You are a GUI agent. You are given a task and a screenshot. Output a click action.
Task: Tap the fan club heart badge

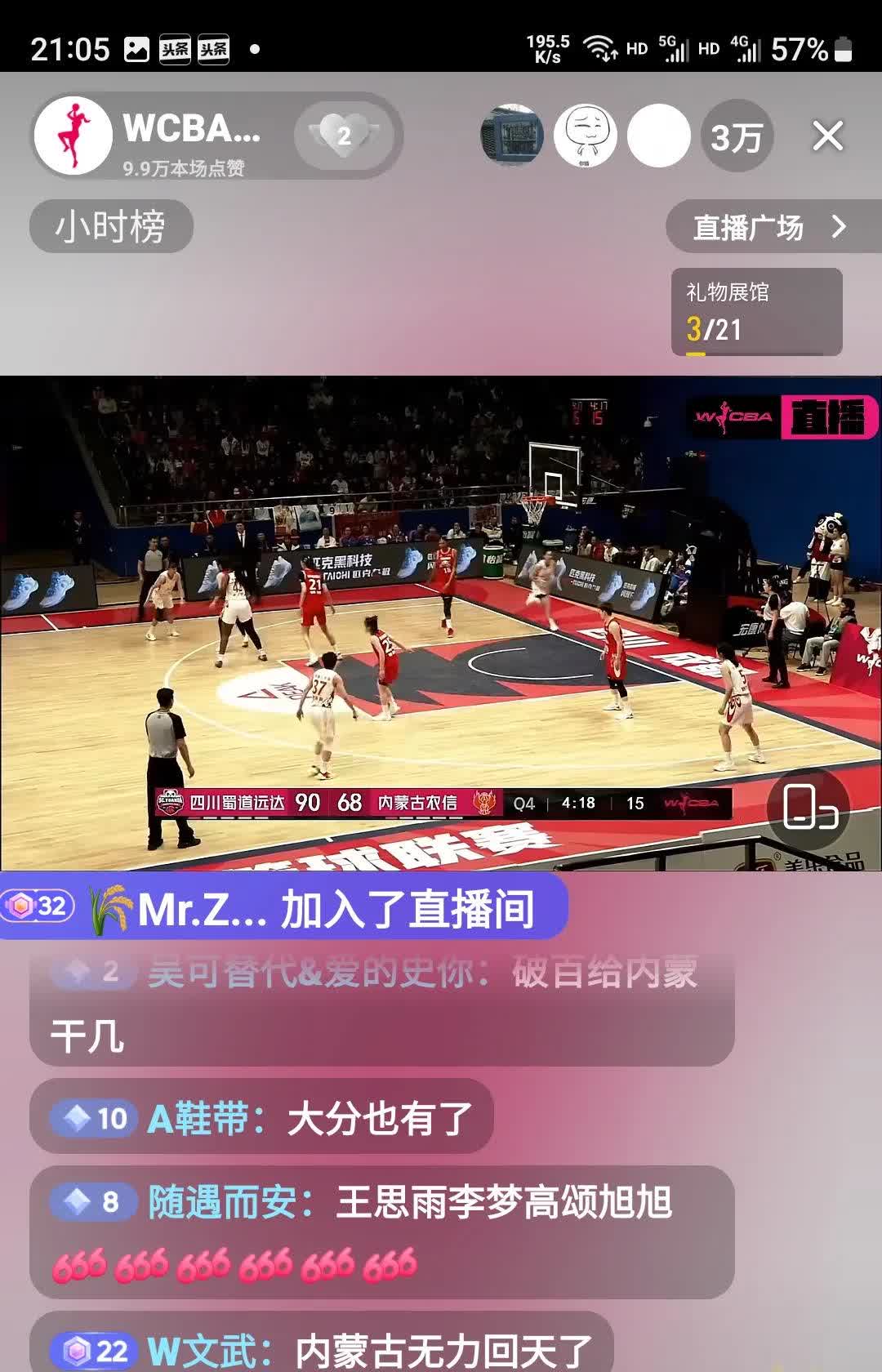pyautogui.click(x=344, y=135)
